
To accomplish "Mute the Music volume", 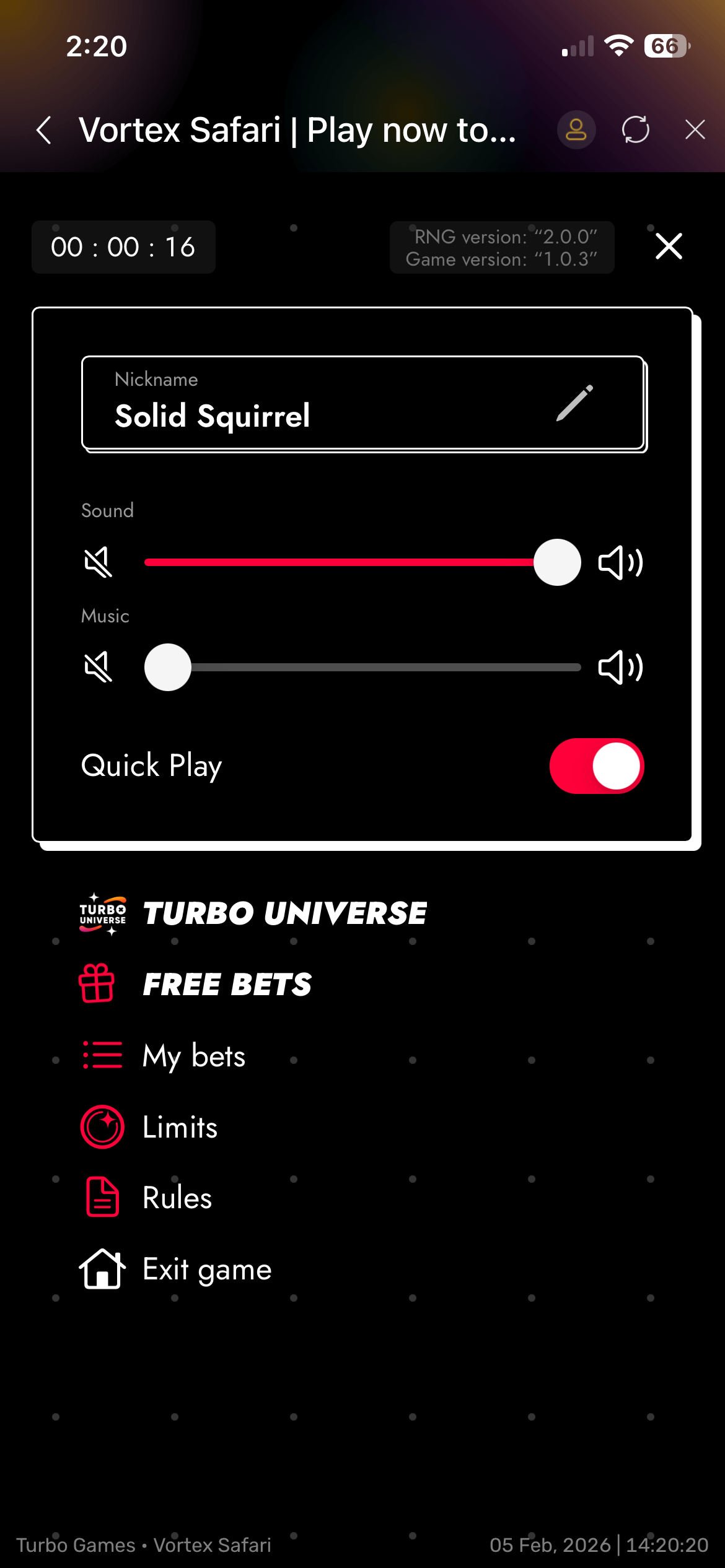I will [98, 668].
